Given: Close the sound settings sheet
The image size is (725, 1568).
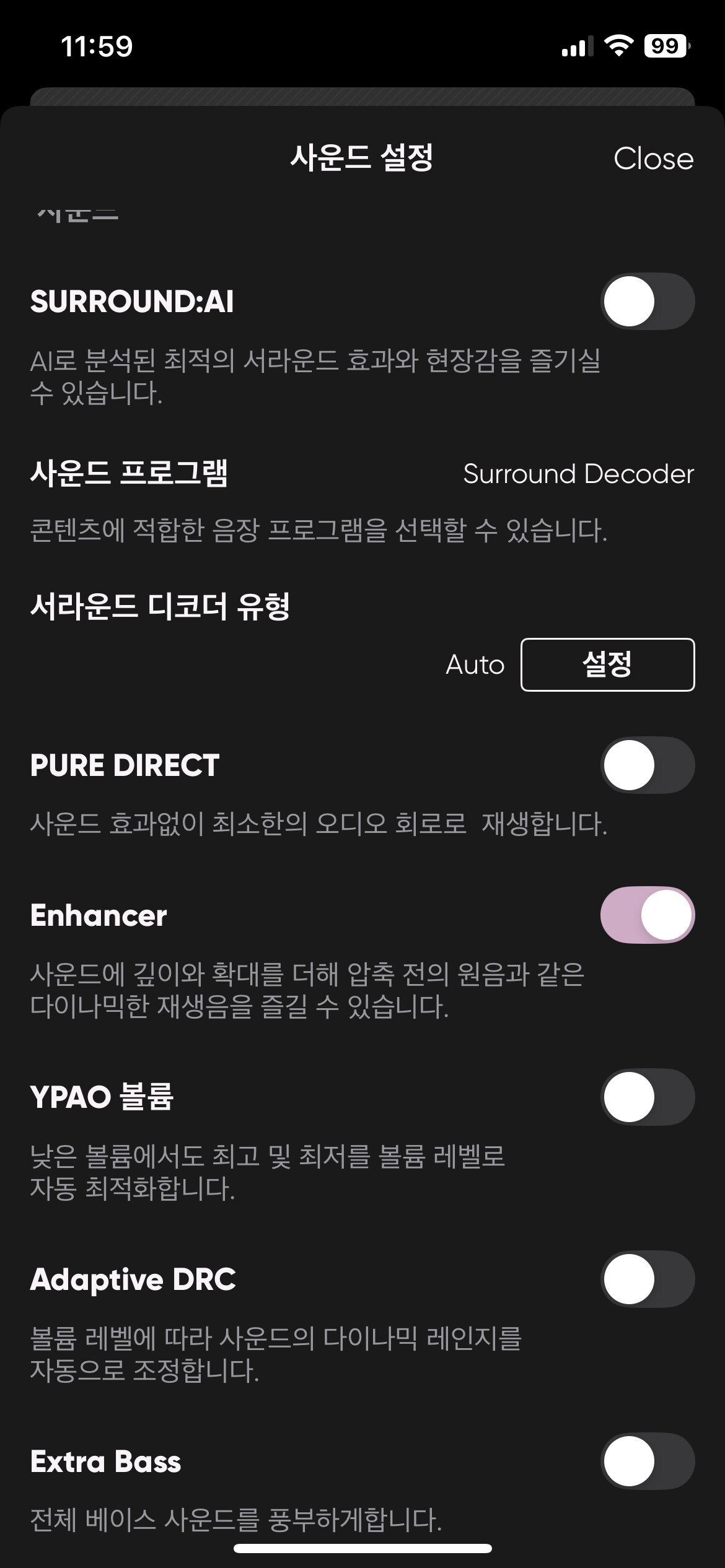Looking at the screenshot, I should point(653,159).
